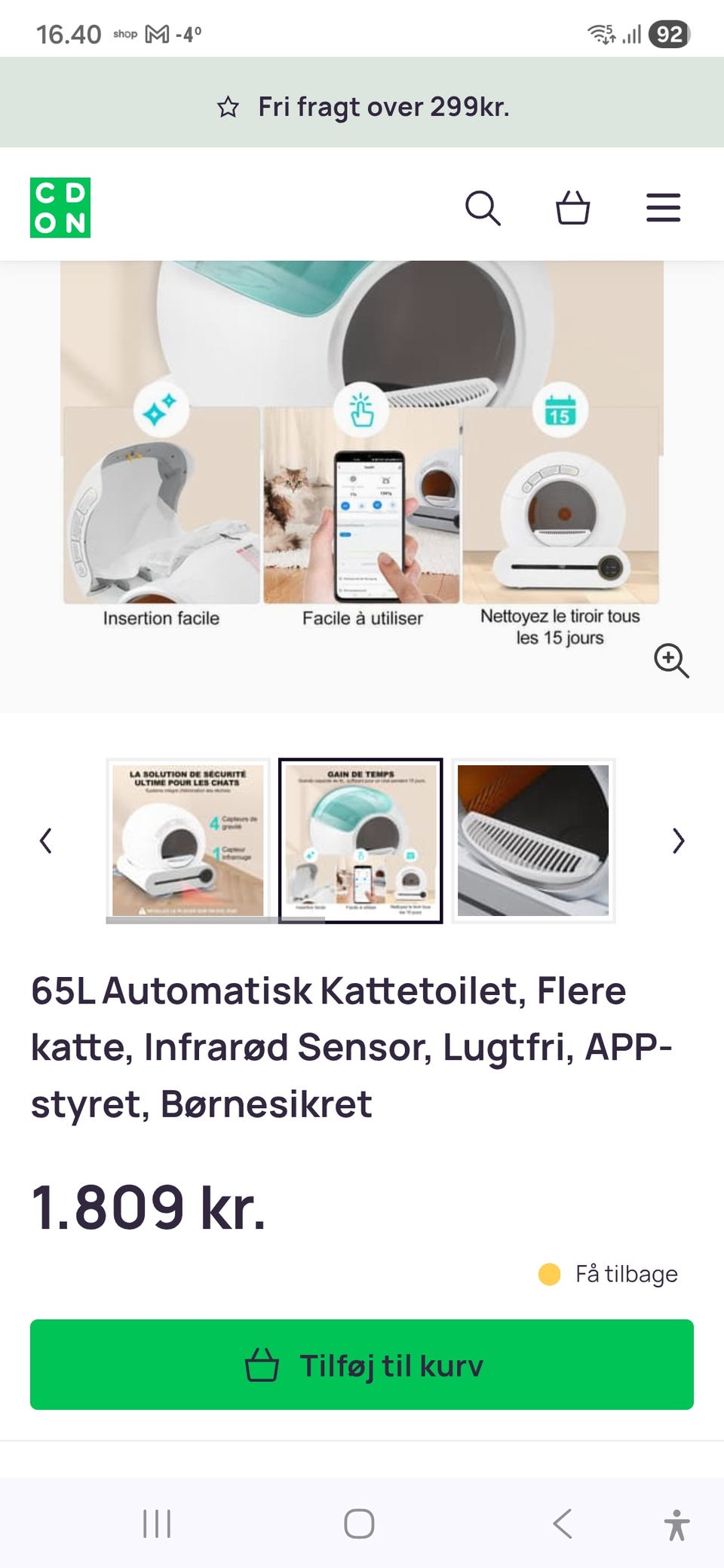This screenshot has width=724, height=1568.
Task: Click the scrollbar under the first thumbnail
Action: pyautogui.click(x=189, y=920)
